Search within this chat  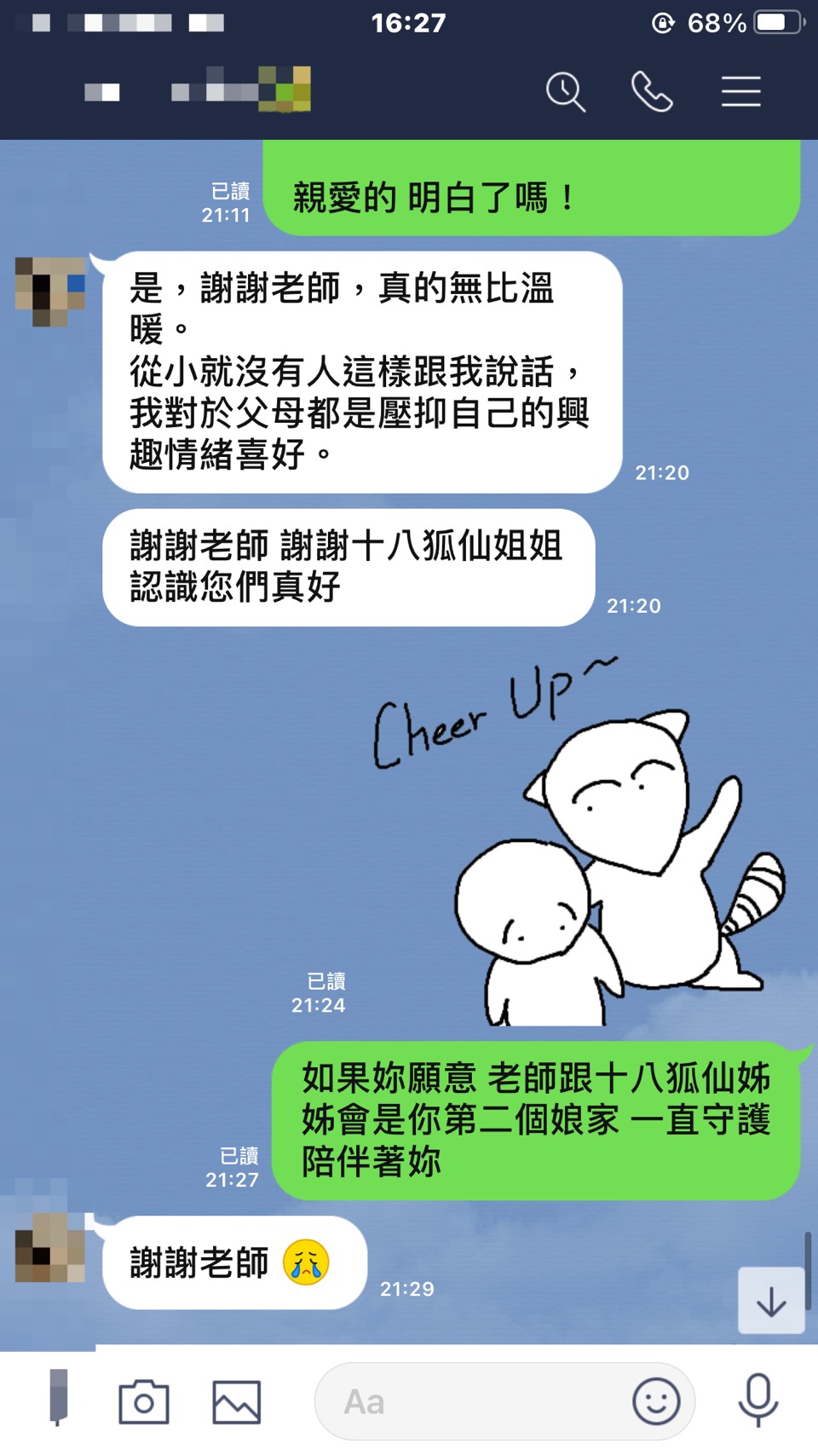tap(566, 91)
